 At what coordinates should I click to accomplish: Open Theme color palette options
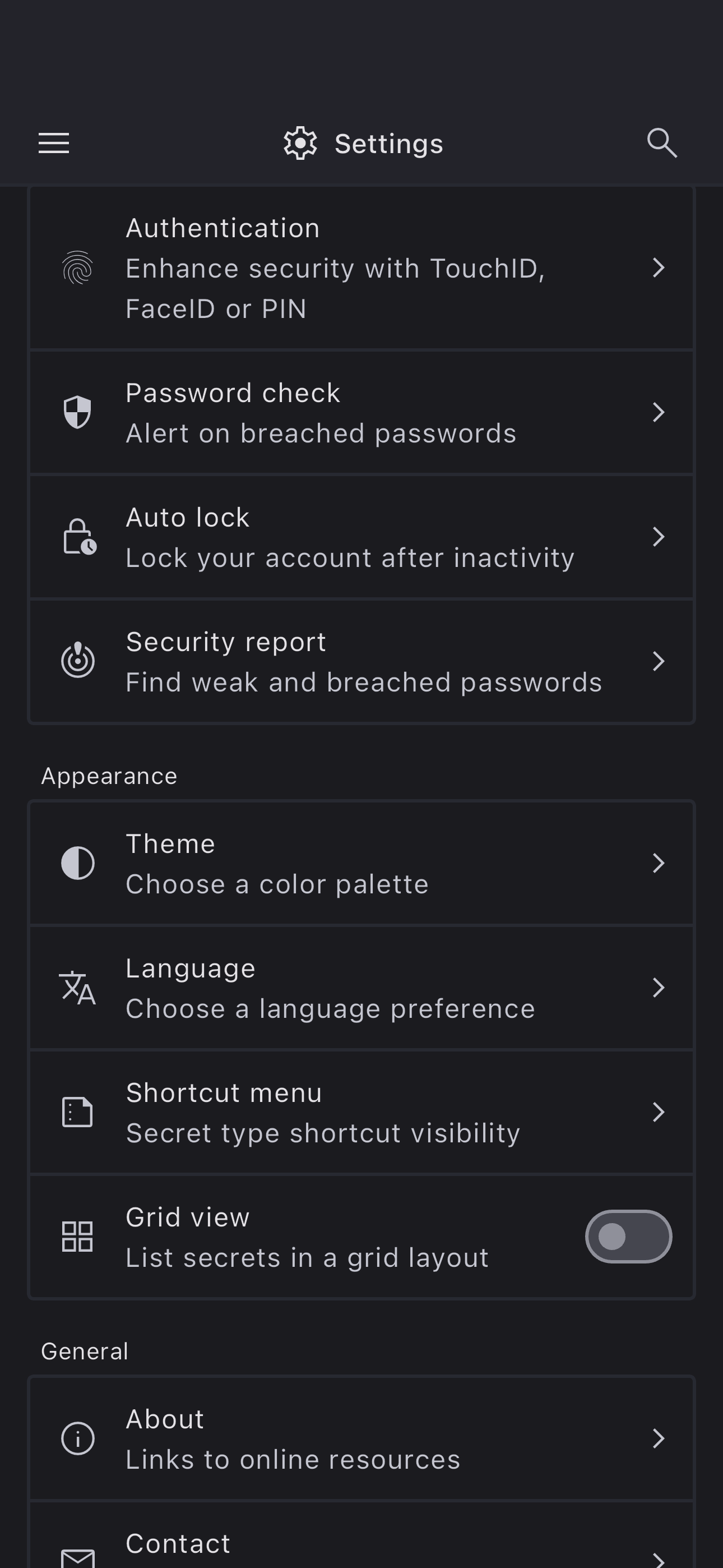click(361, 863)
